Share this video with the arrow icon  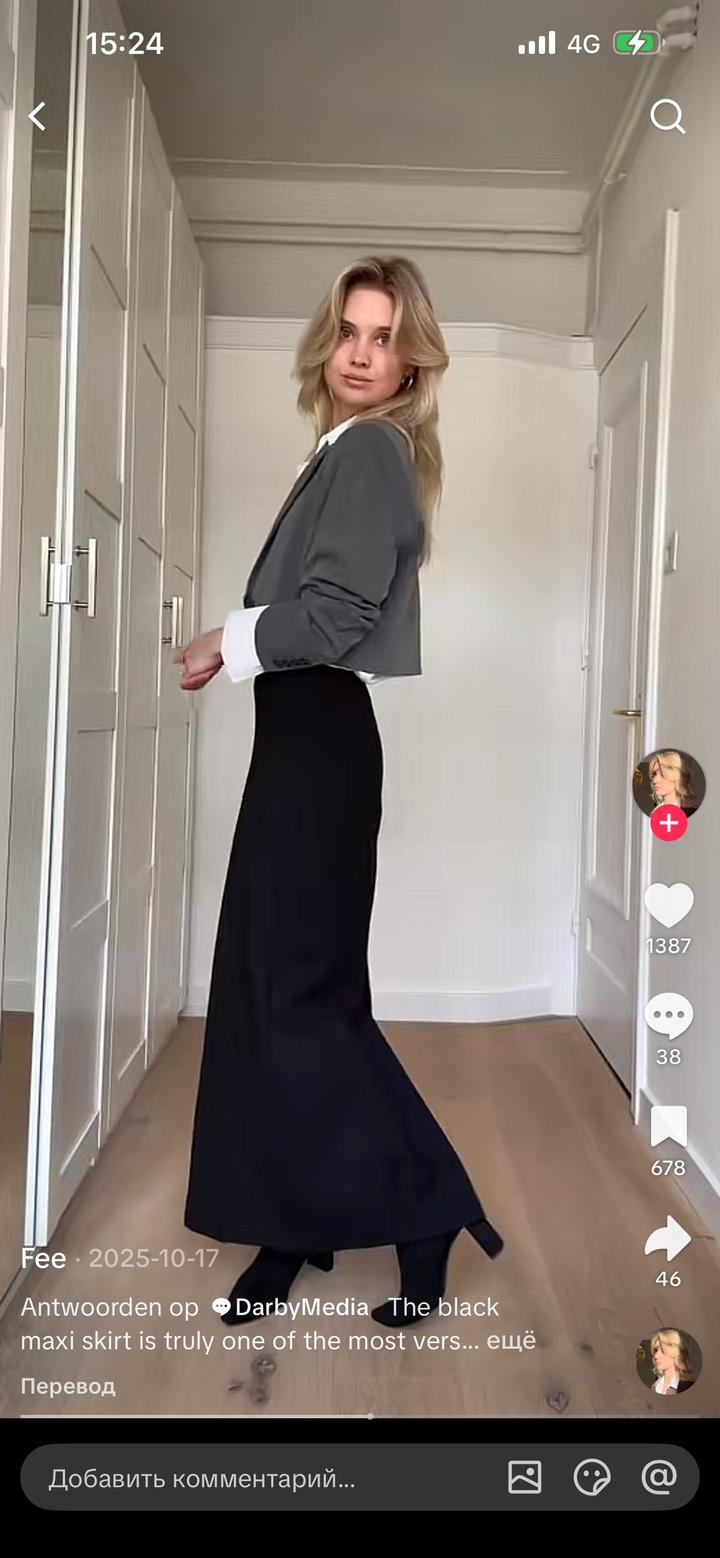[668, 1239]
